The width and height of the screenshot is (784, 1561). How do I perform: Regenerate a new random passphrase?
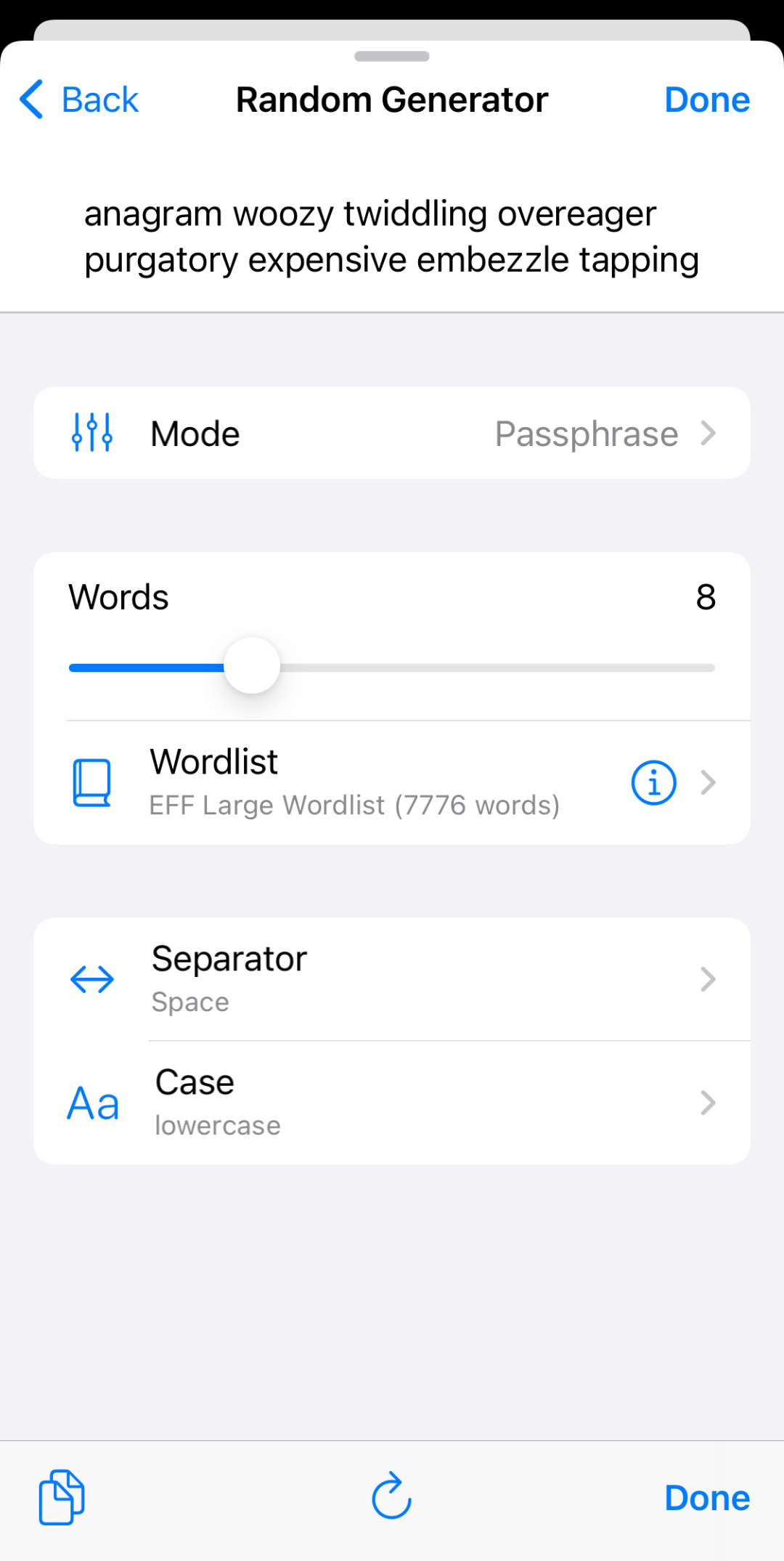[392, 1496]
